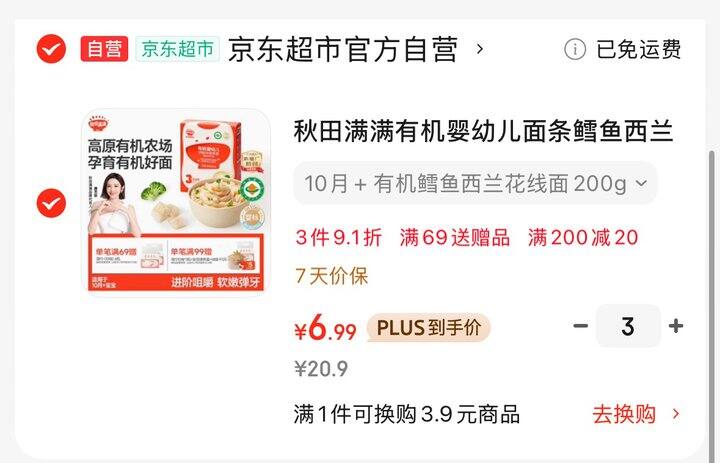Deselect the 秋田满满 noodle item checkbox
This screenshot has height=463, width=720.
click(51, 203)
